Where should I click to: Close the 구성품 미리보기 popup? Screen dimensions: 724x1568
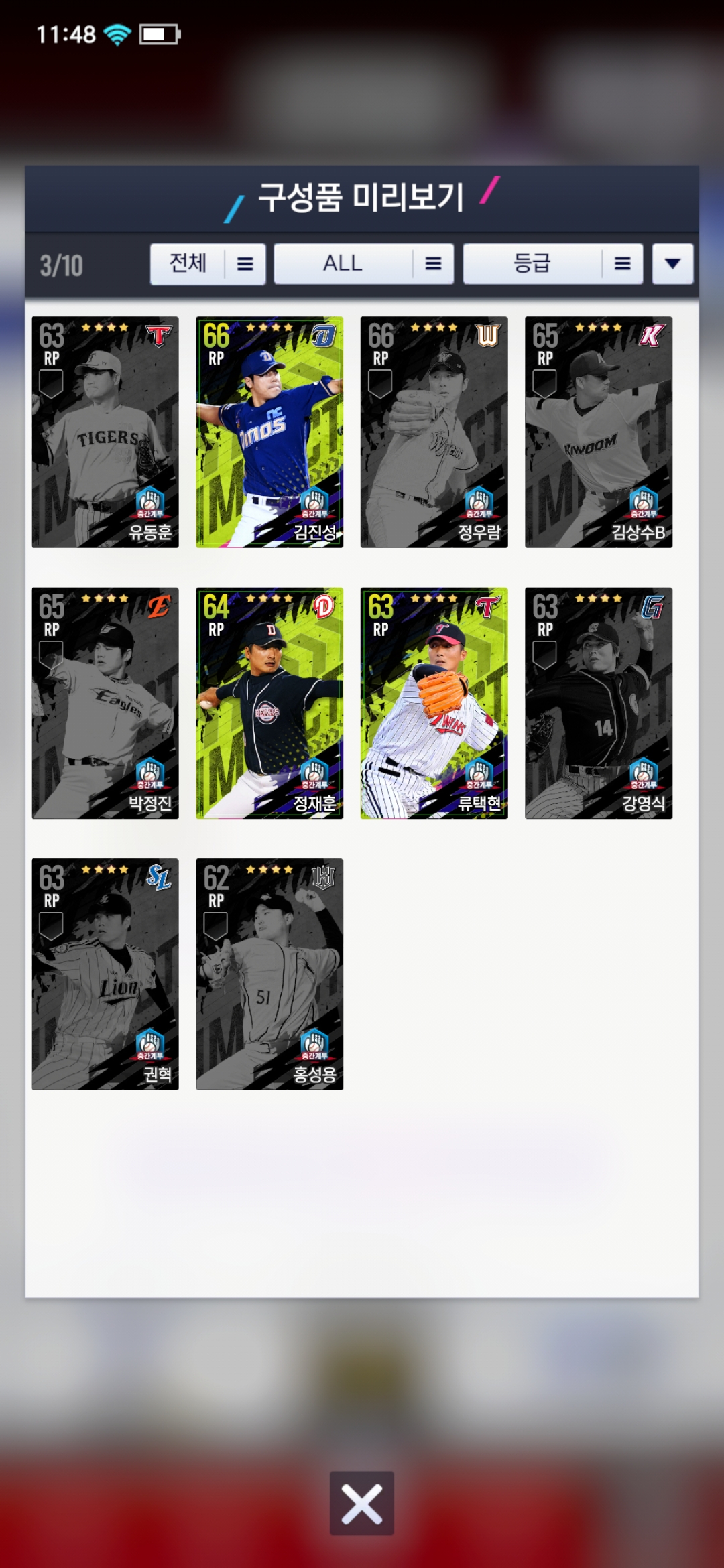click(362, 1503)
